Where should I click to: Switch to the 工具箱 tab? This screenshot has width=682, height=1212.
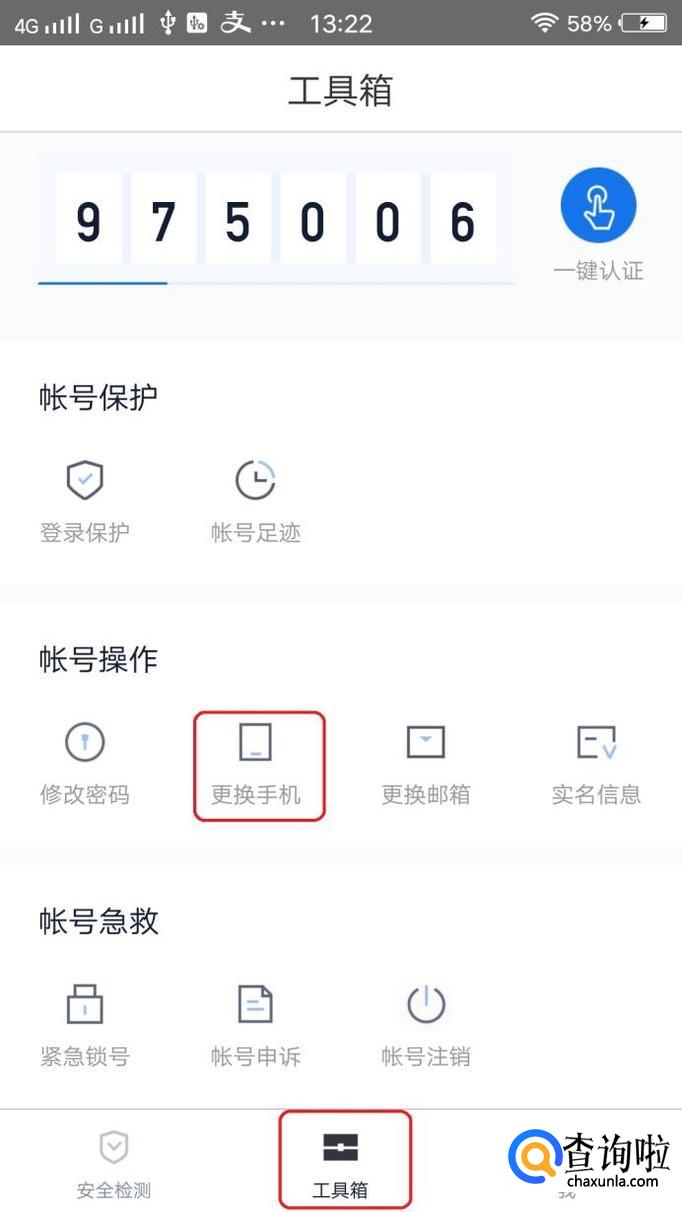coord(341,1161)
